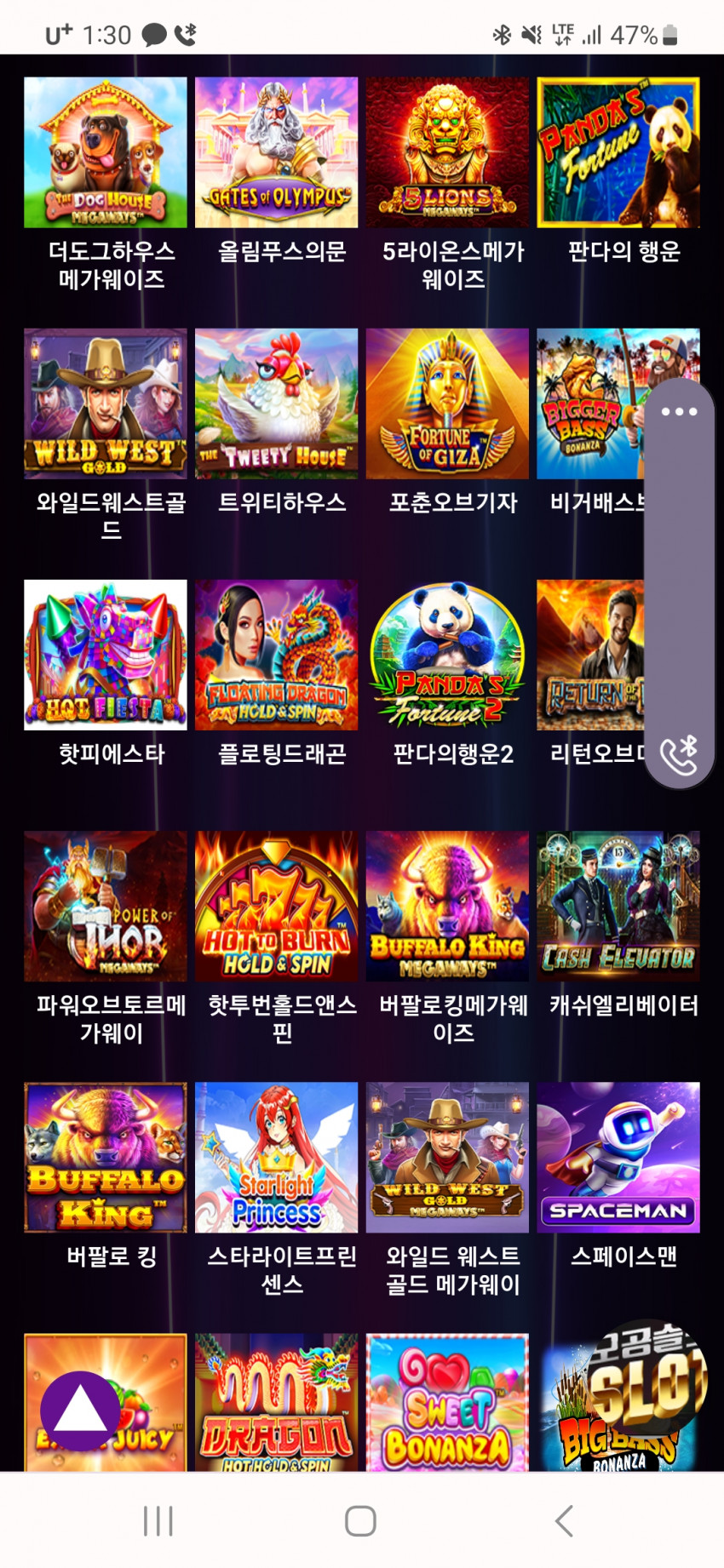
Task: Select Buffalo King Megaways tile
Action: [447, 906]
